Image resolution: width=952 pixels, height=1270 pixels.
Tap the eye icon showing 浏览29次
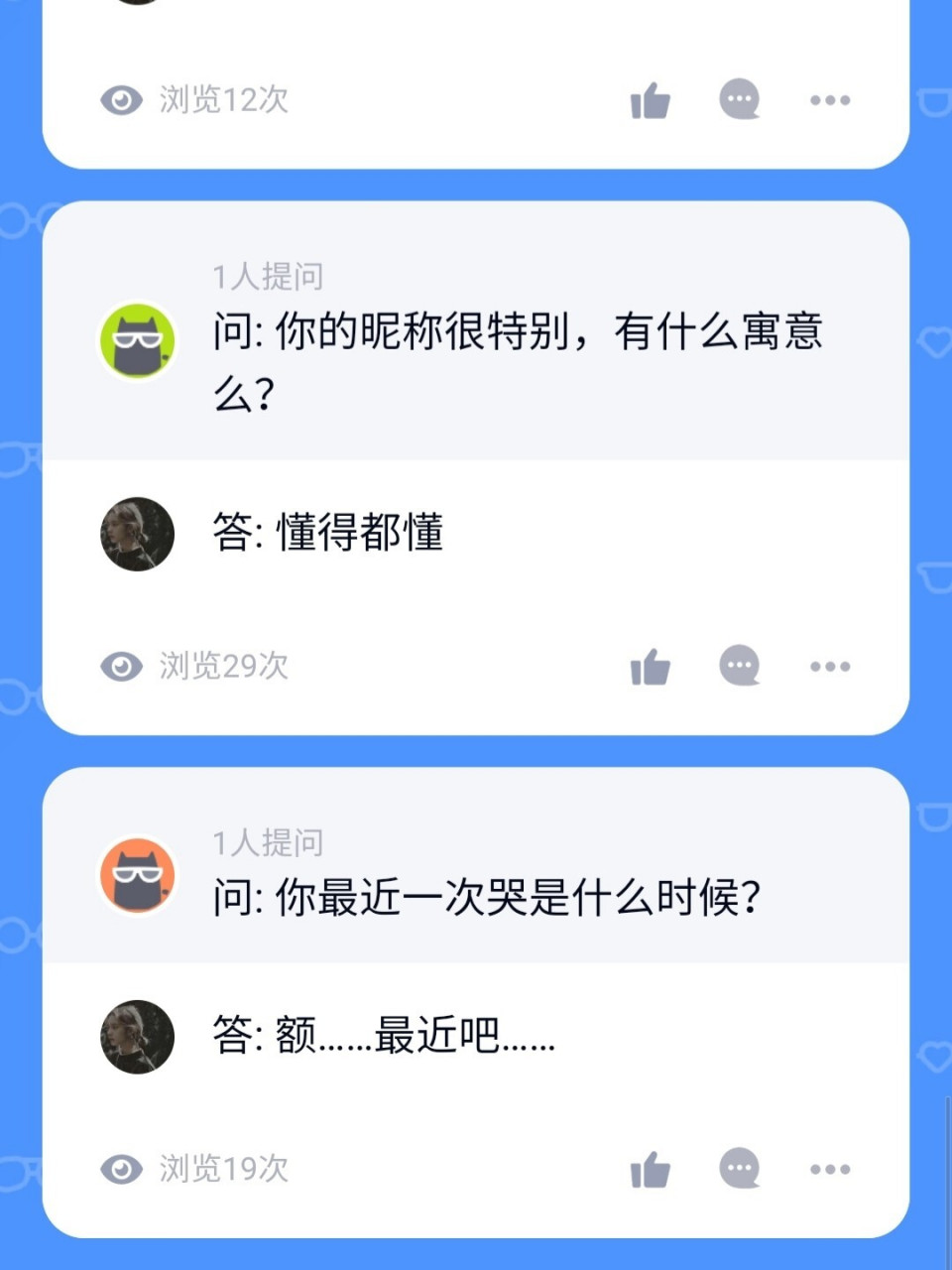(120, 667)
